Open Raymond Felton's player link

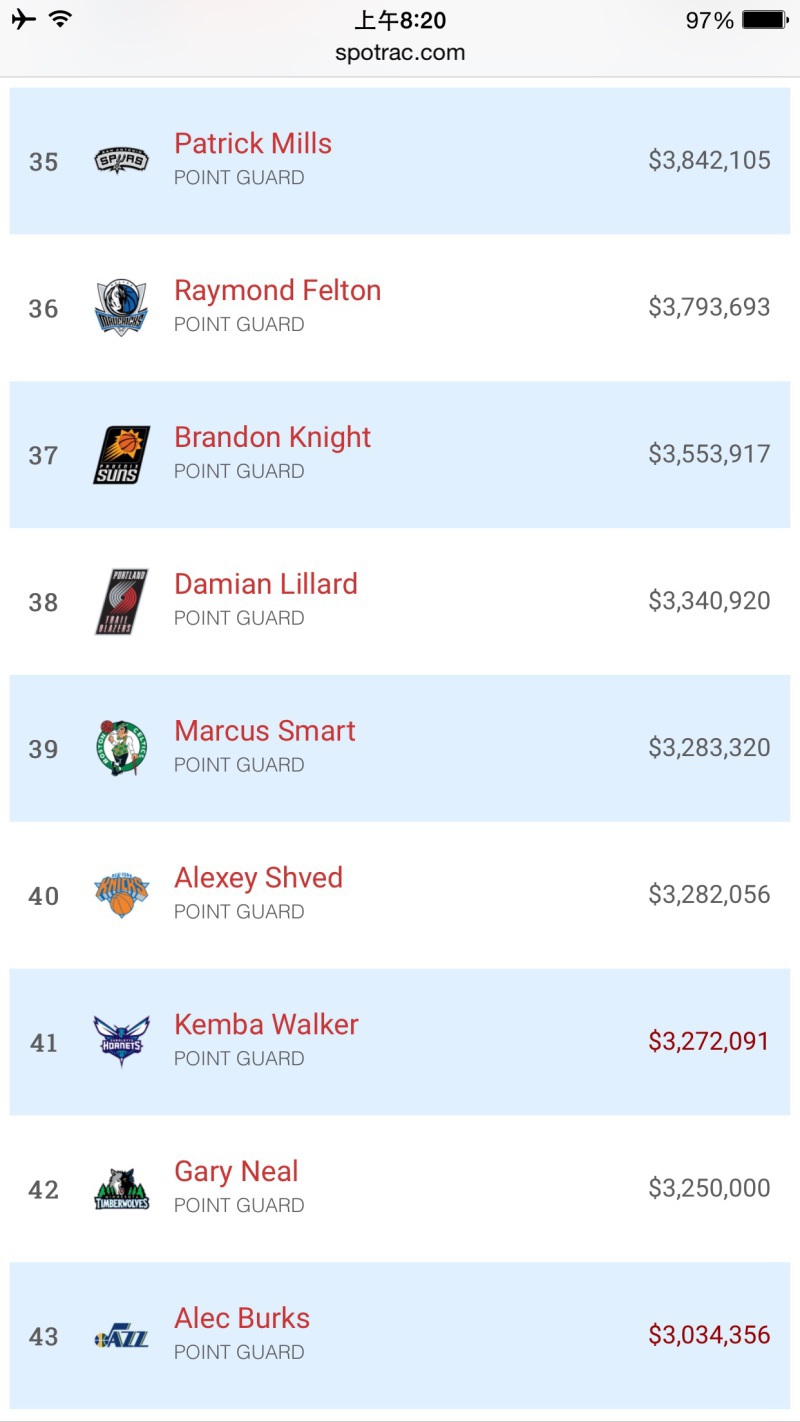point(277,290)
